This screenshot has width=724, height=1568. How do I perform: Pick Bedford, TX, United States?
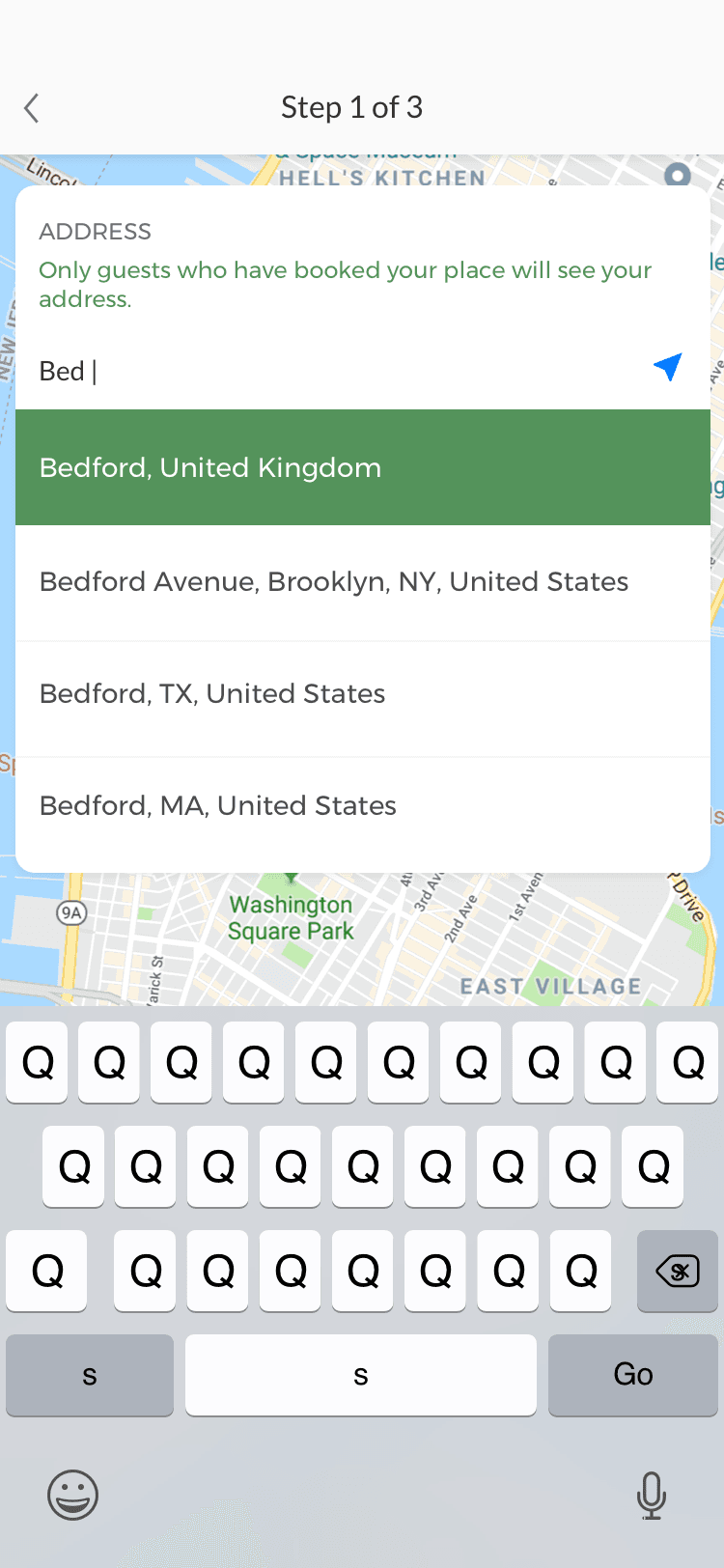(x=363, y=694)
